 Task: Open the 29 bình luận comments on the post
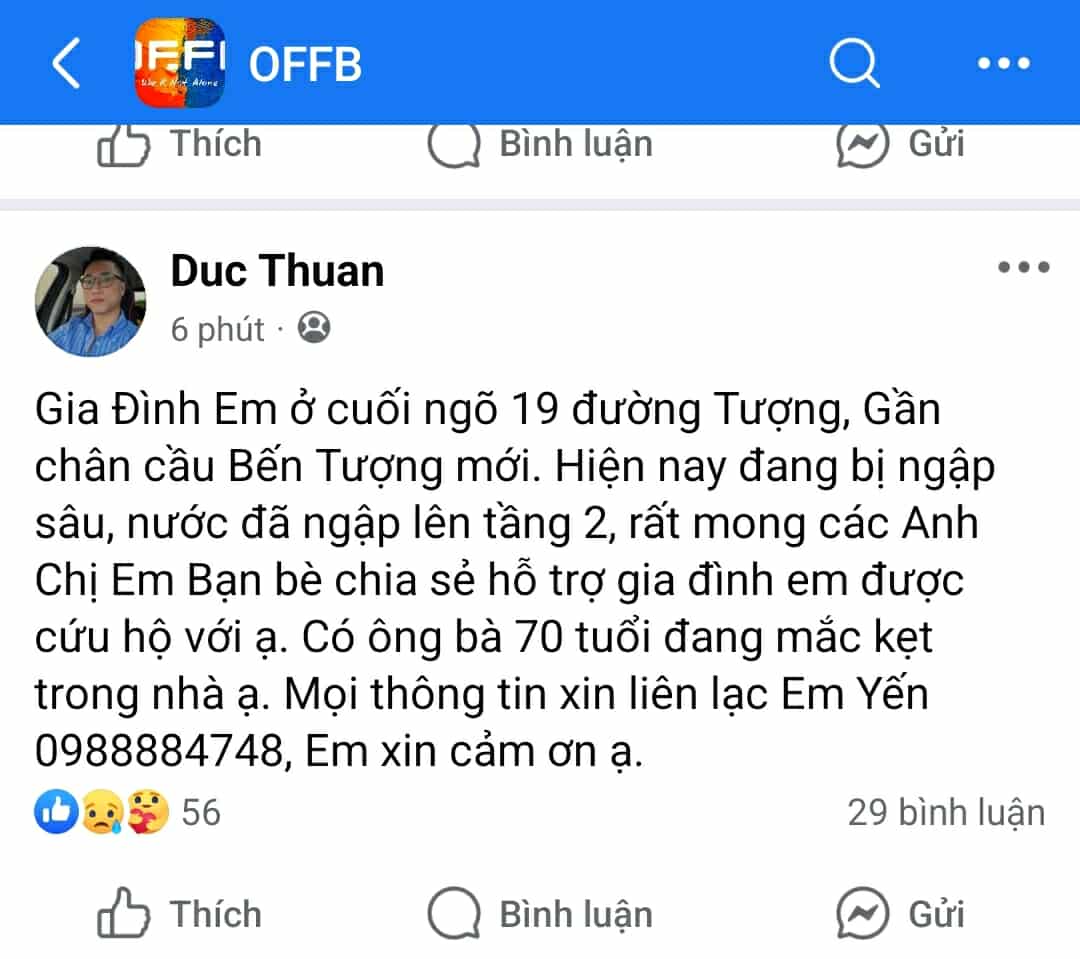tap(945, 812)
